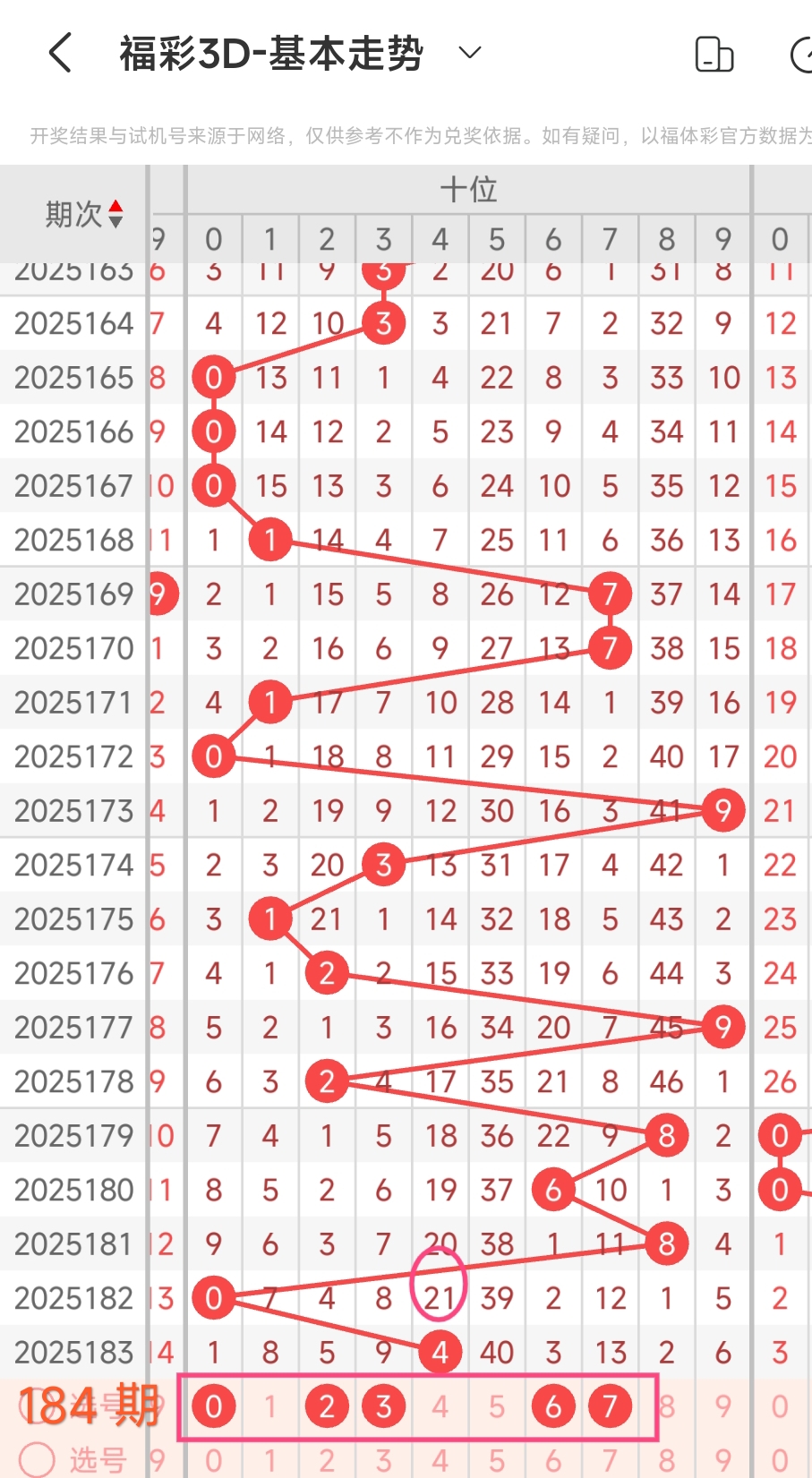Deselect red circled 6 in the pink-boxed 十位 row
Screen dimensions: 812x1478
[553, 1406]
